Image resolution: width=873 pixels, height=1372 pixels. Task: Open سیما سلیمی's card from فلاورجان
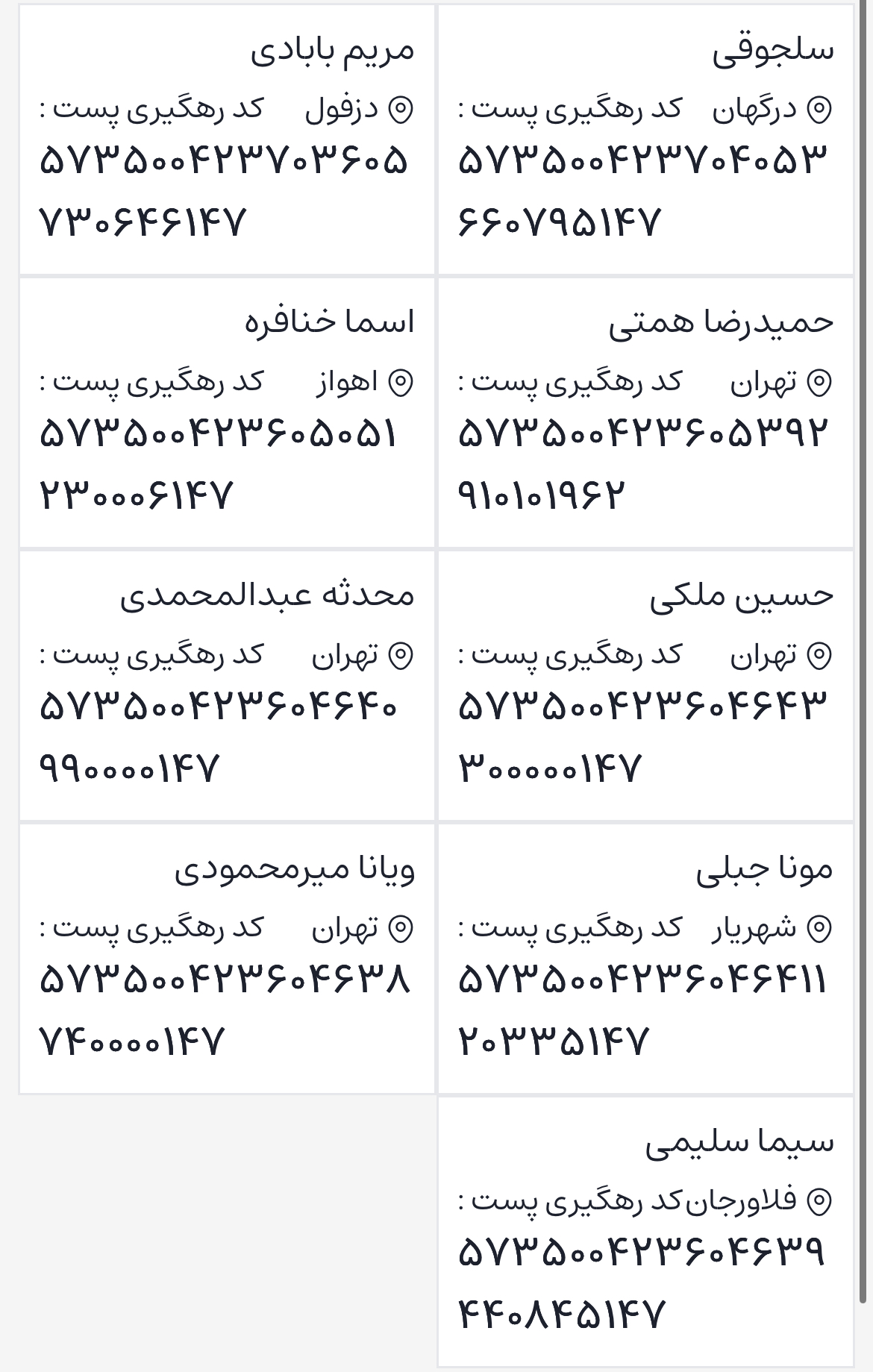[x=645, y=1232]
